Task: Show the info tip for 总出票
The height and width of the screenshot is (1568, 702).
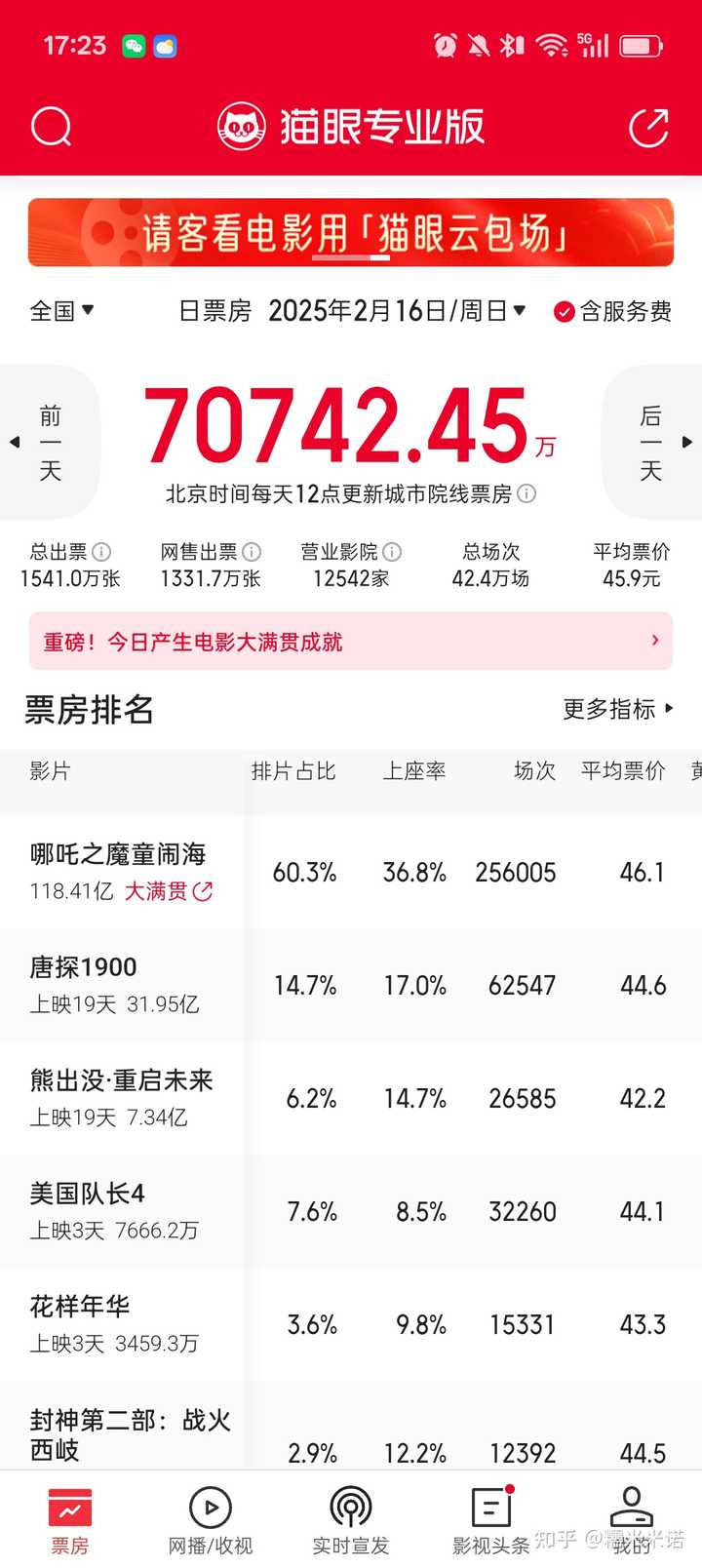Action: tap(100, 552)
